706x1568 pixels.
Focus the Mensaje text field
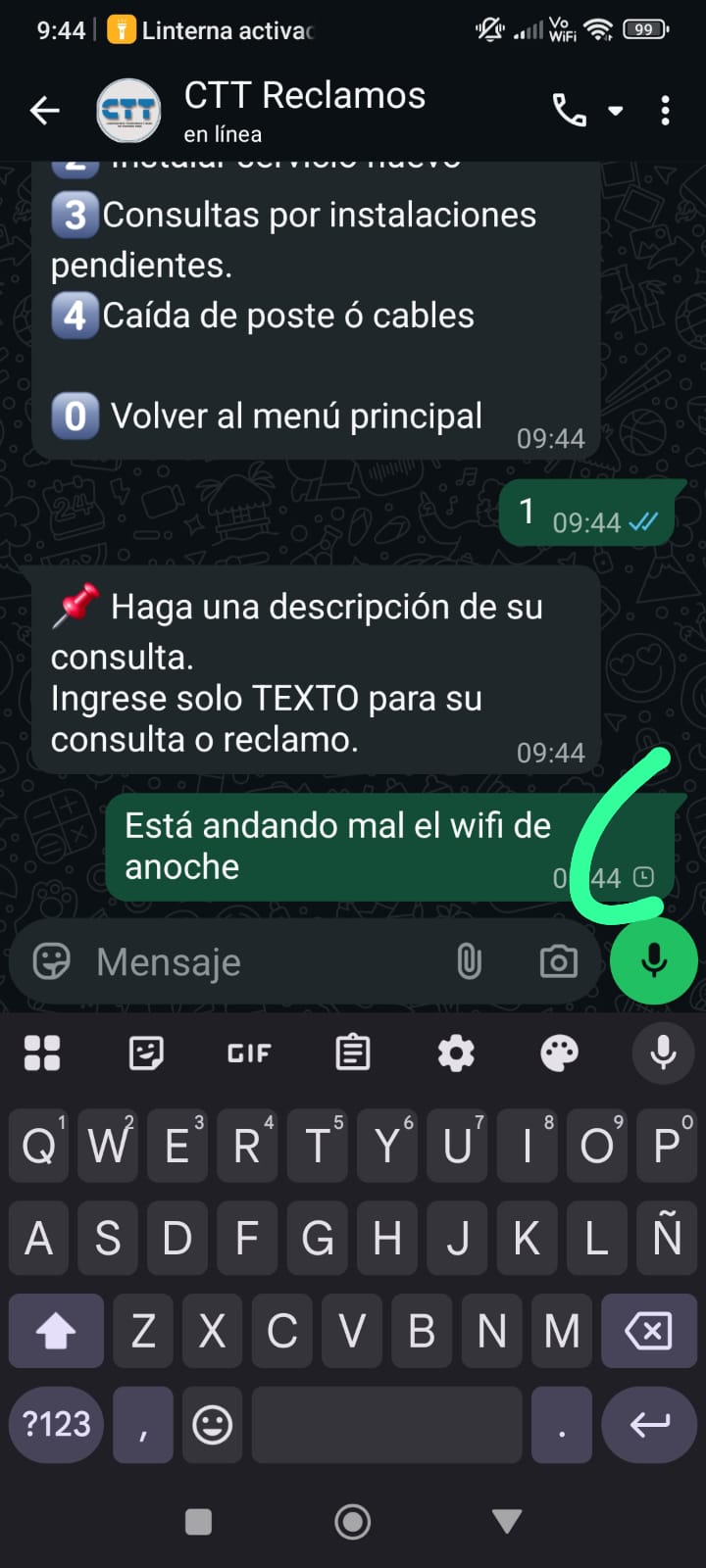[x=265, y=961]
